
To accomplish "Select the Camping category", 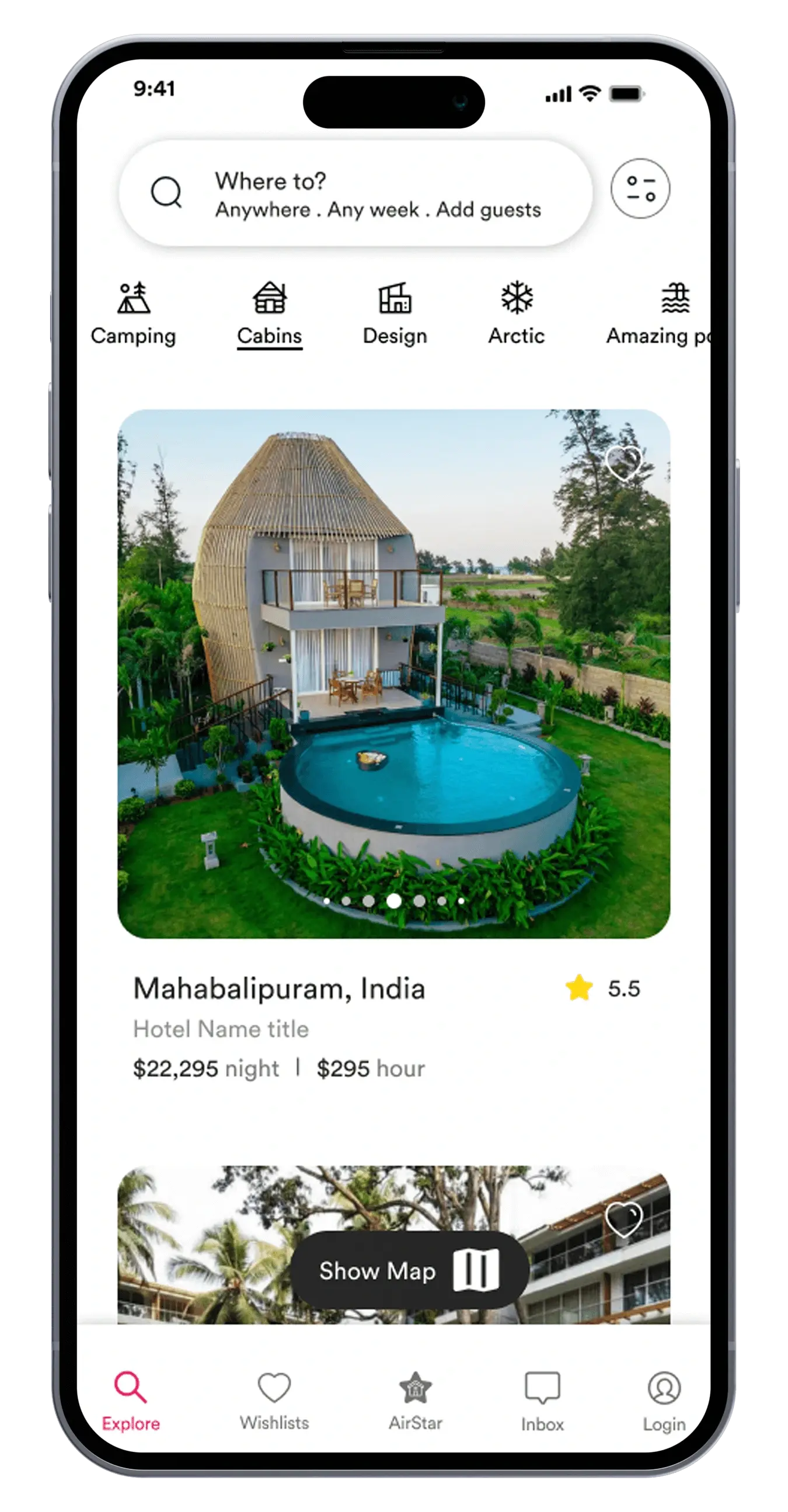I will coord(133,314).
